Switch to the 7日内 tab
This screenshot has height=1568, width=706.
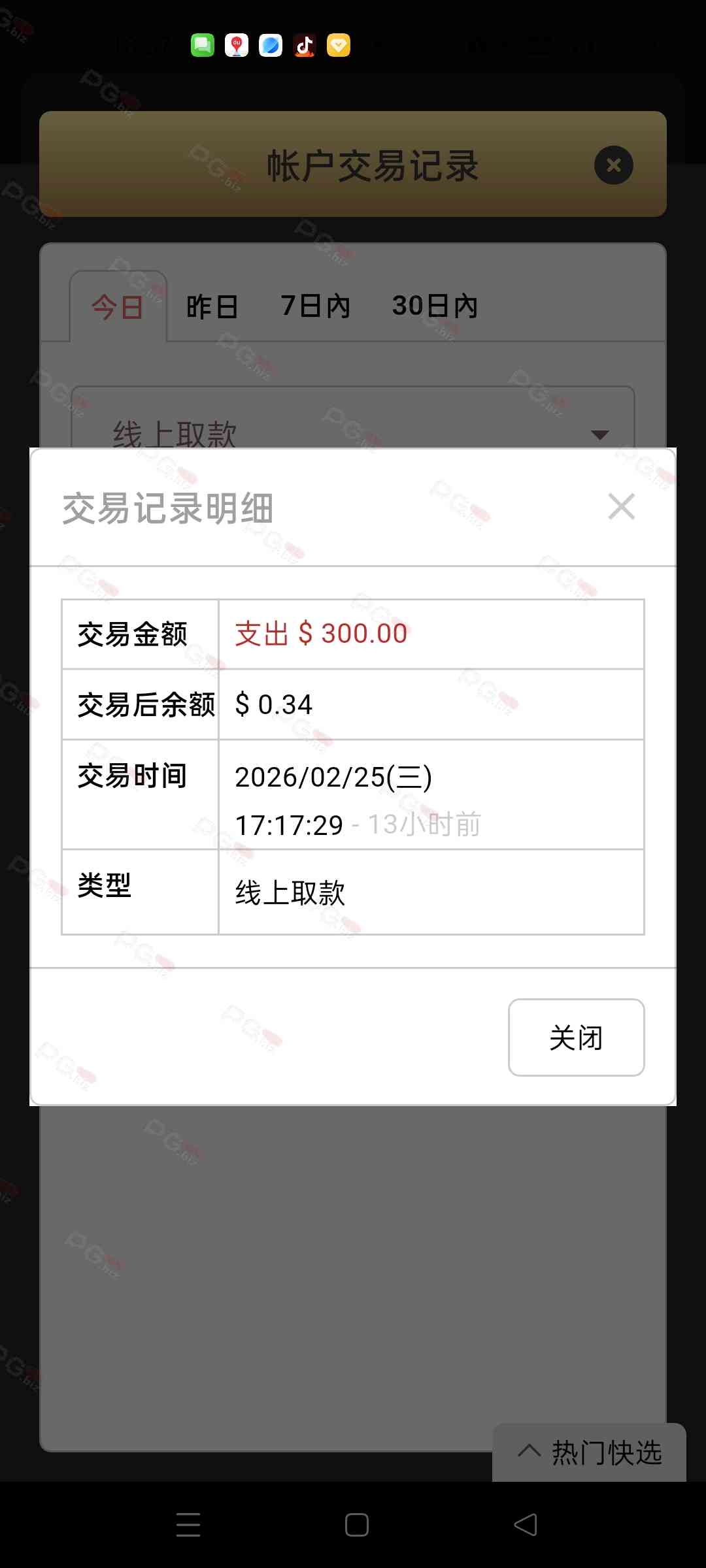pos(316,306)
